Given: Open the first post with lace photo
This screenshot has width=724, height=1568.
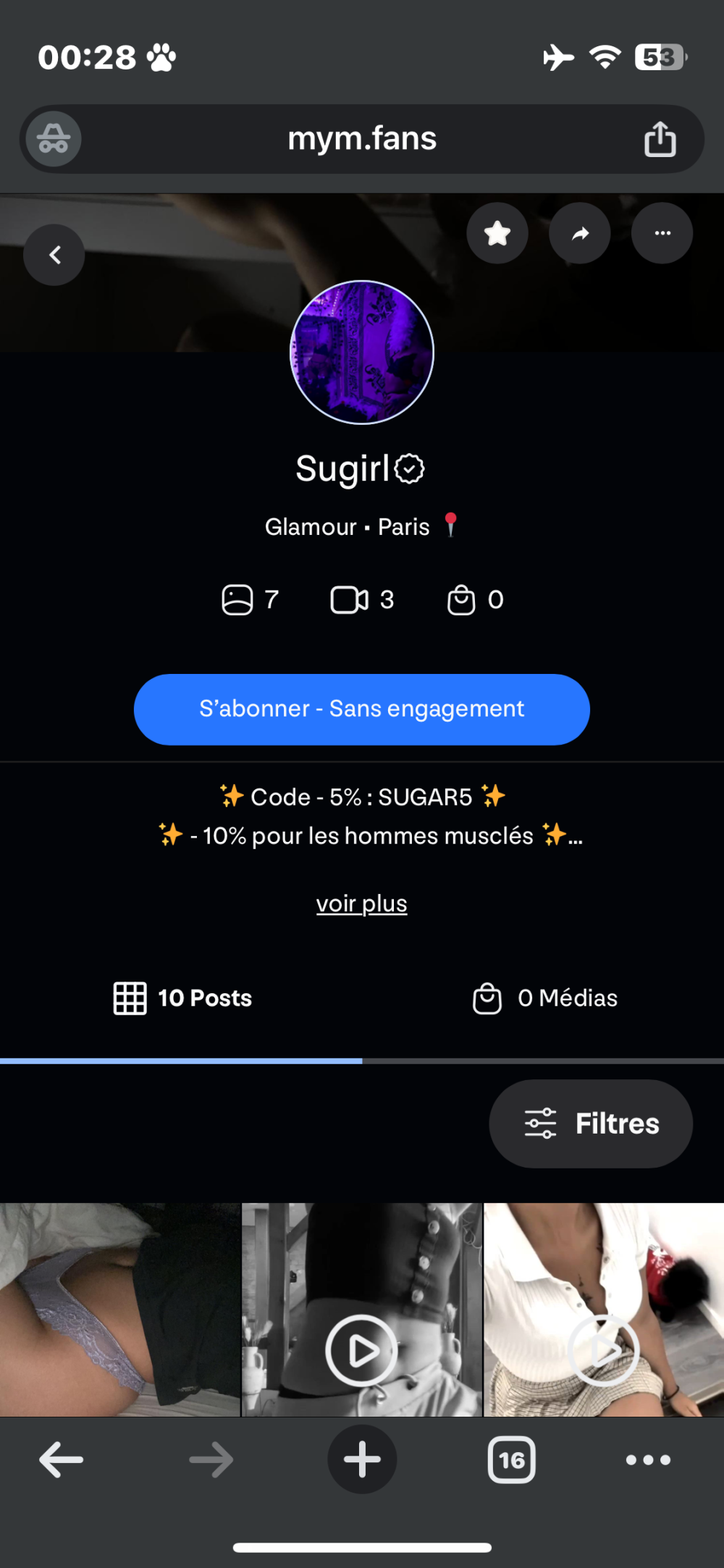Looking at the screenshot, I should point(119,1309).
